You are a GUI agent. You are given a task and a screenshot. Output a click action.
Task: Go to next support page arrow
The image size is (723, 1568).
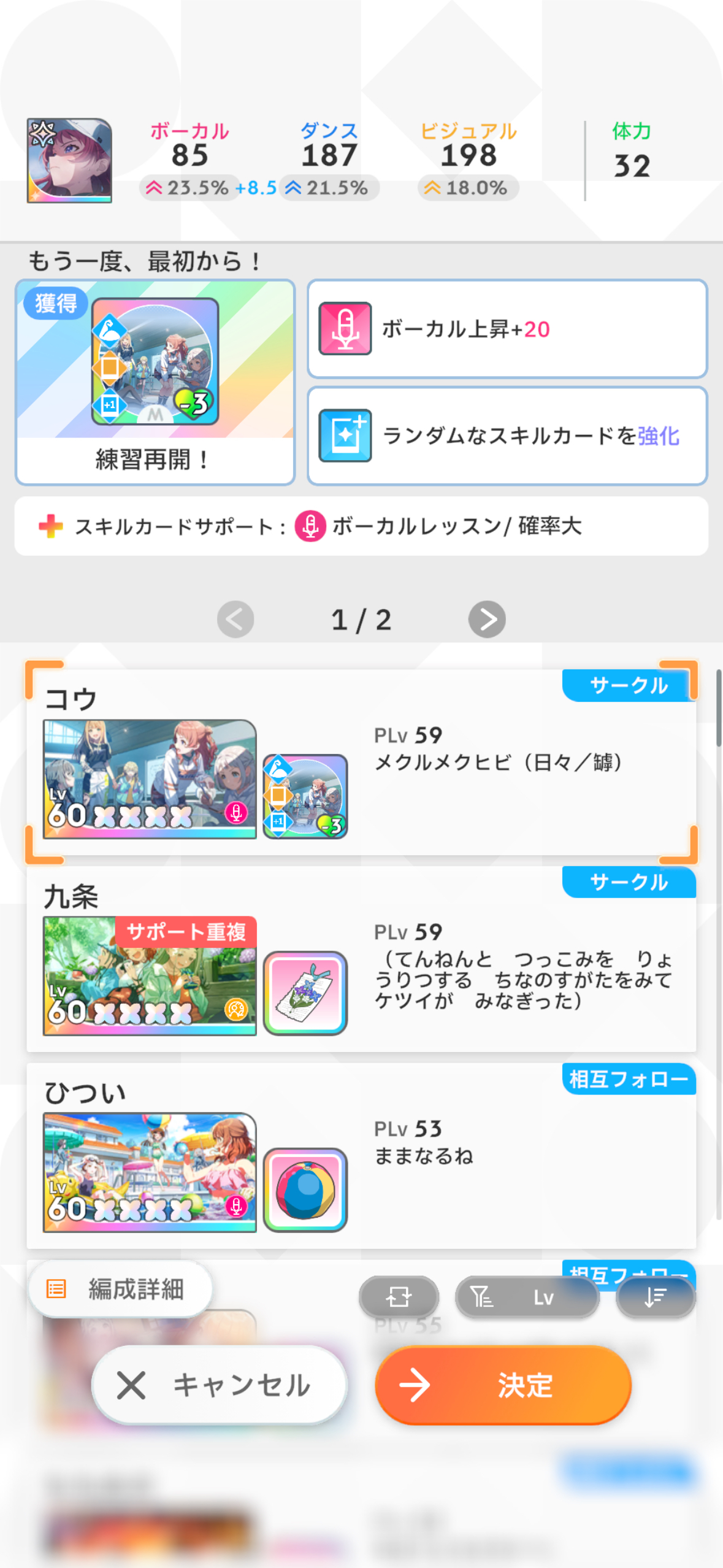pyautogui.click(x=487, y=619)
